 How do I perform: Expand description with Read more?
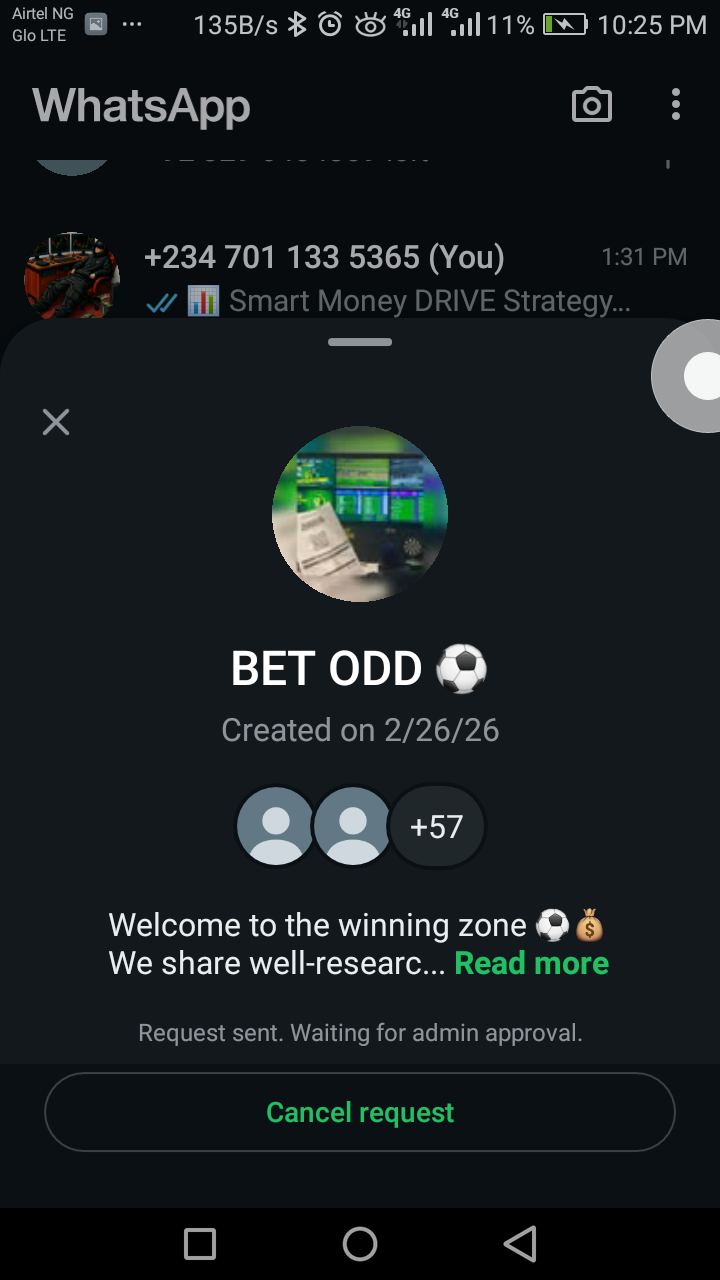531,963
